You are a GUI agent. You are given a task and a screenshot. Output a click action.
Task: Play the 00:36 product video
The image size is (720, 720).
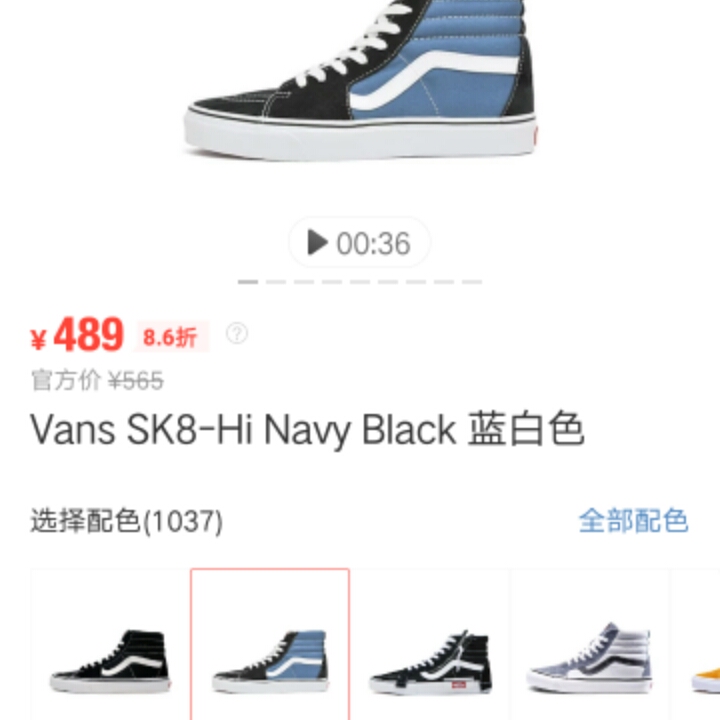(x=359, y=243)
